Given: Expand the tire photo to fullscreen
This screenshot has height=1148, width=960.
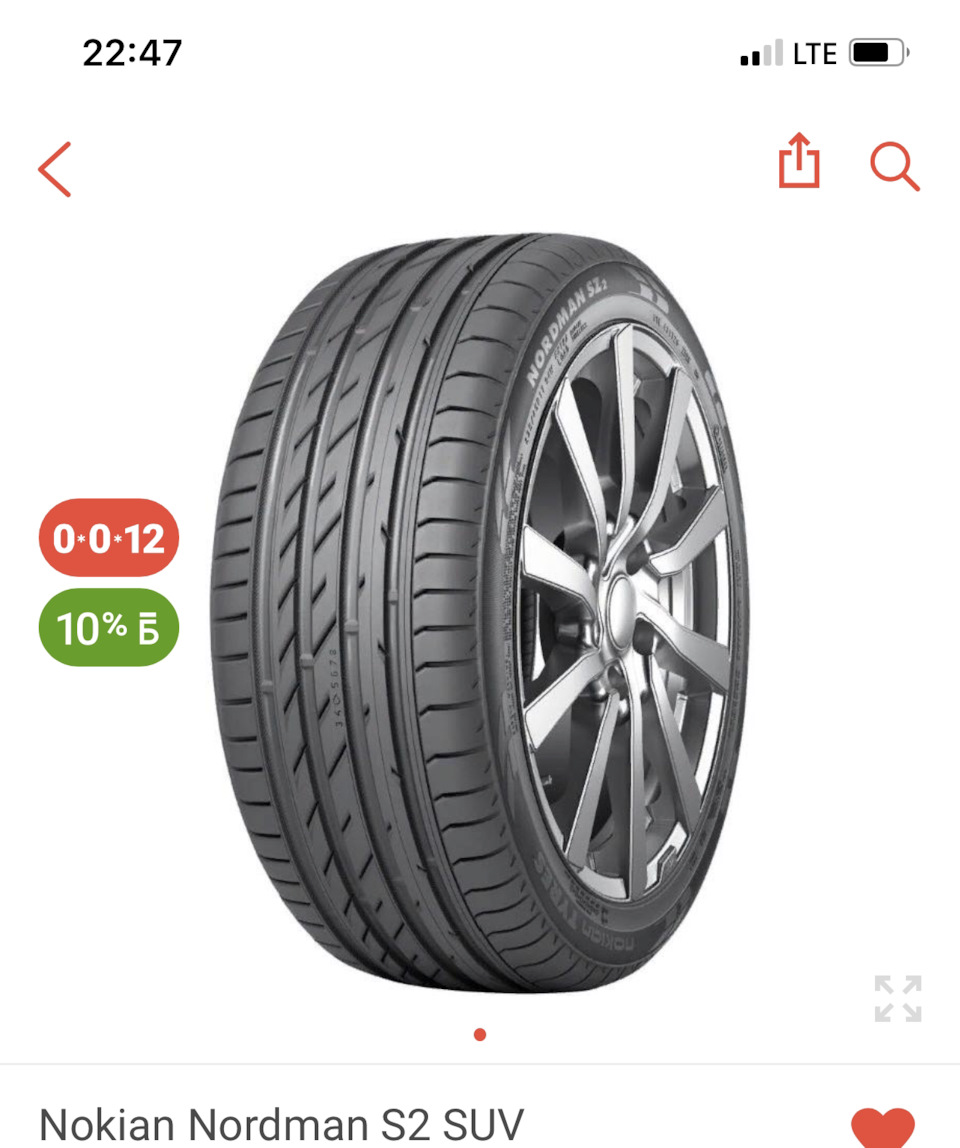Looking at the screenshot, I should point(897,998).
